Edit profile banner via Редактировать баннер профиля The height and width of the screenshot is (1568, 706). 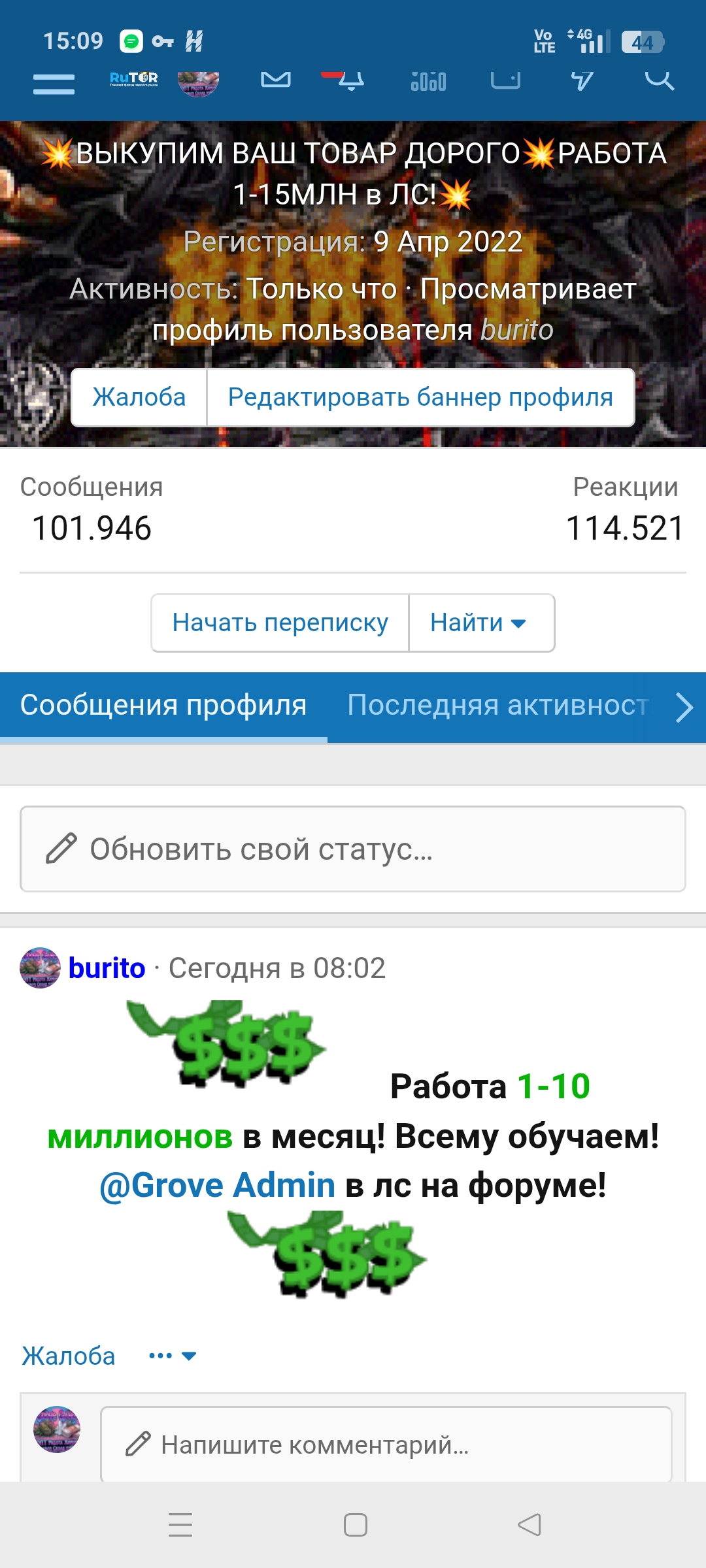(x=420, y=397)
